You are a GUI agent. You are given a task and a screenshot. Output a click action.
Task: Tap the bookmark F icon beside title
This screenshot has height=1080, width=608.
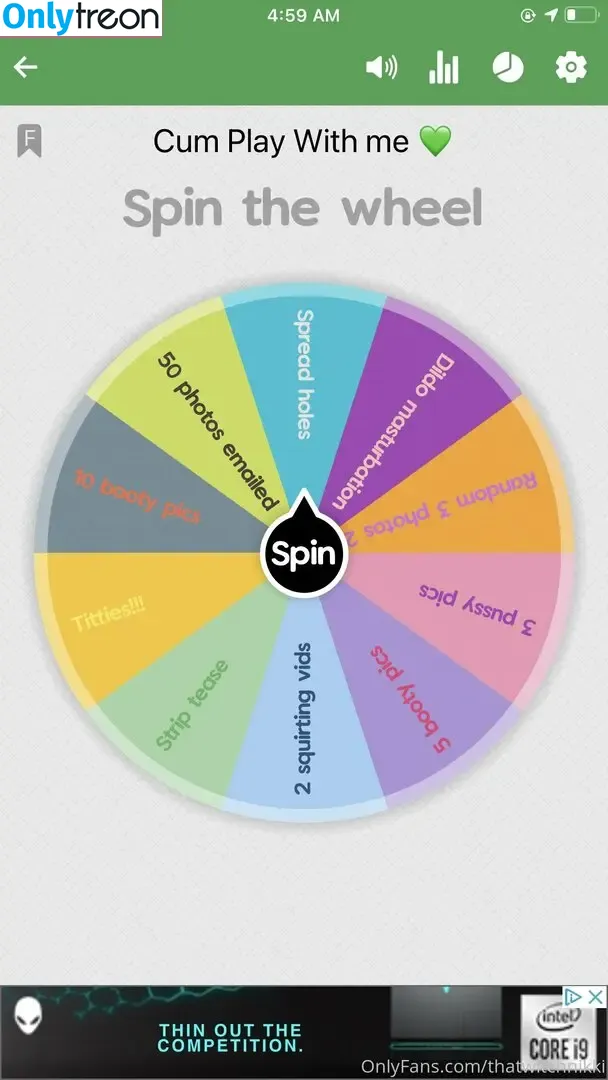click(x=29, y=141)
